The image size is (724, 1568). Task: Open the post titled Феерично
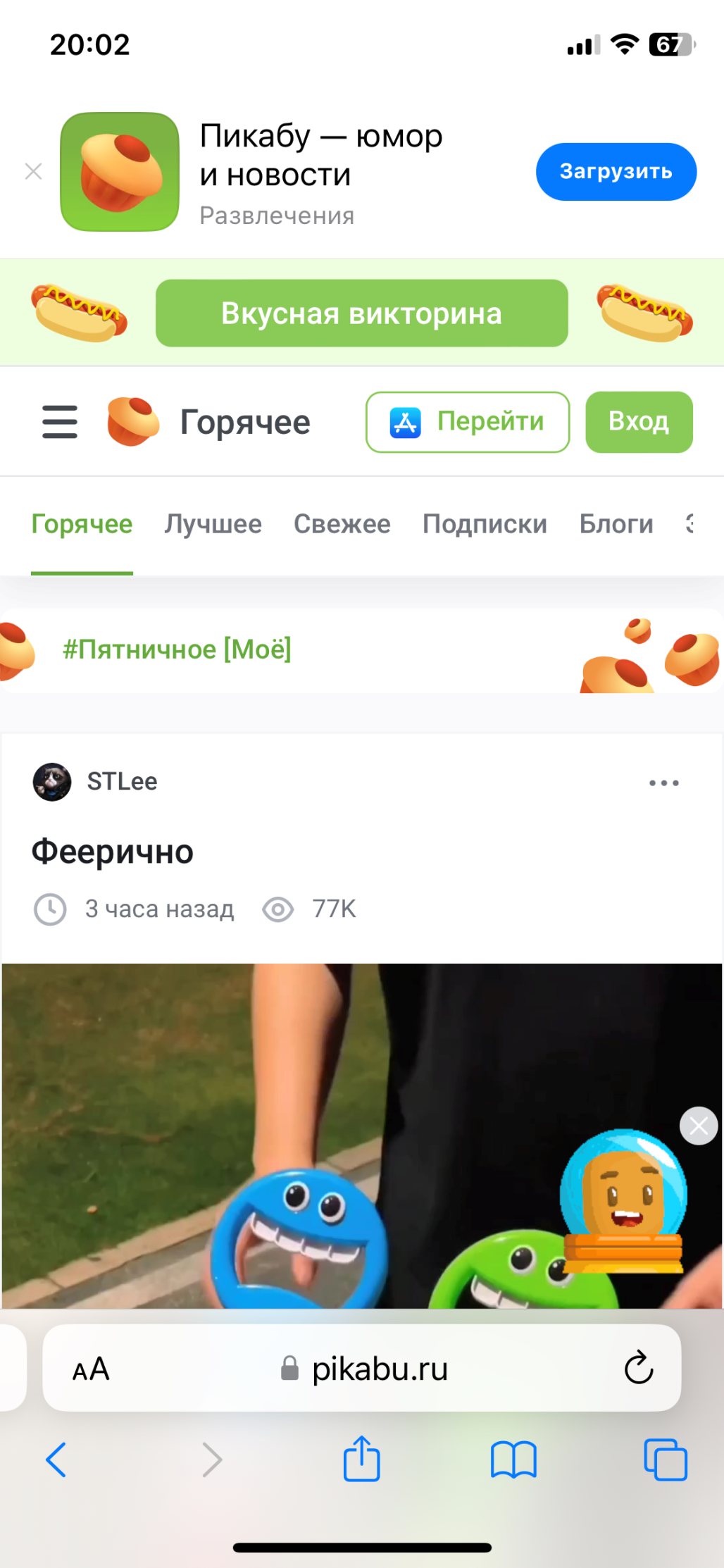point(113,852)
